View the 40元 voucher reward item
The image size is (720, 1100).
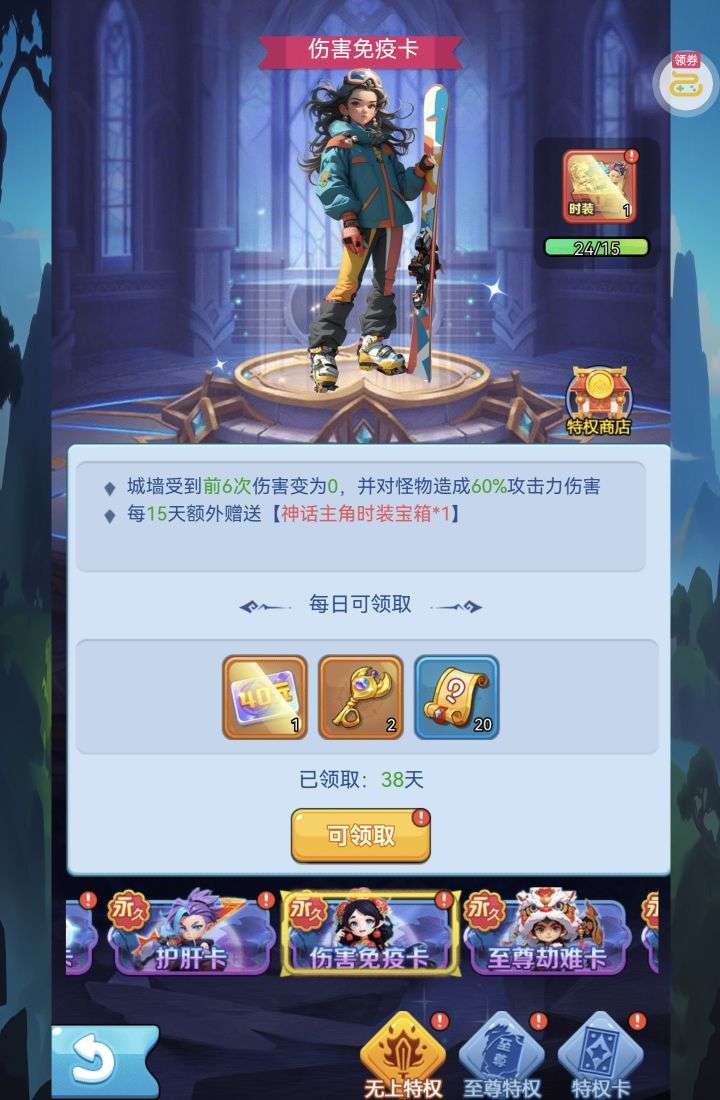(265, 697)
